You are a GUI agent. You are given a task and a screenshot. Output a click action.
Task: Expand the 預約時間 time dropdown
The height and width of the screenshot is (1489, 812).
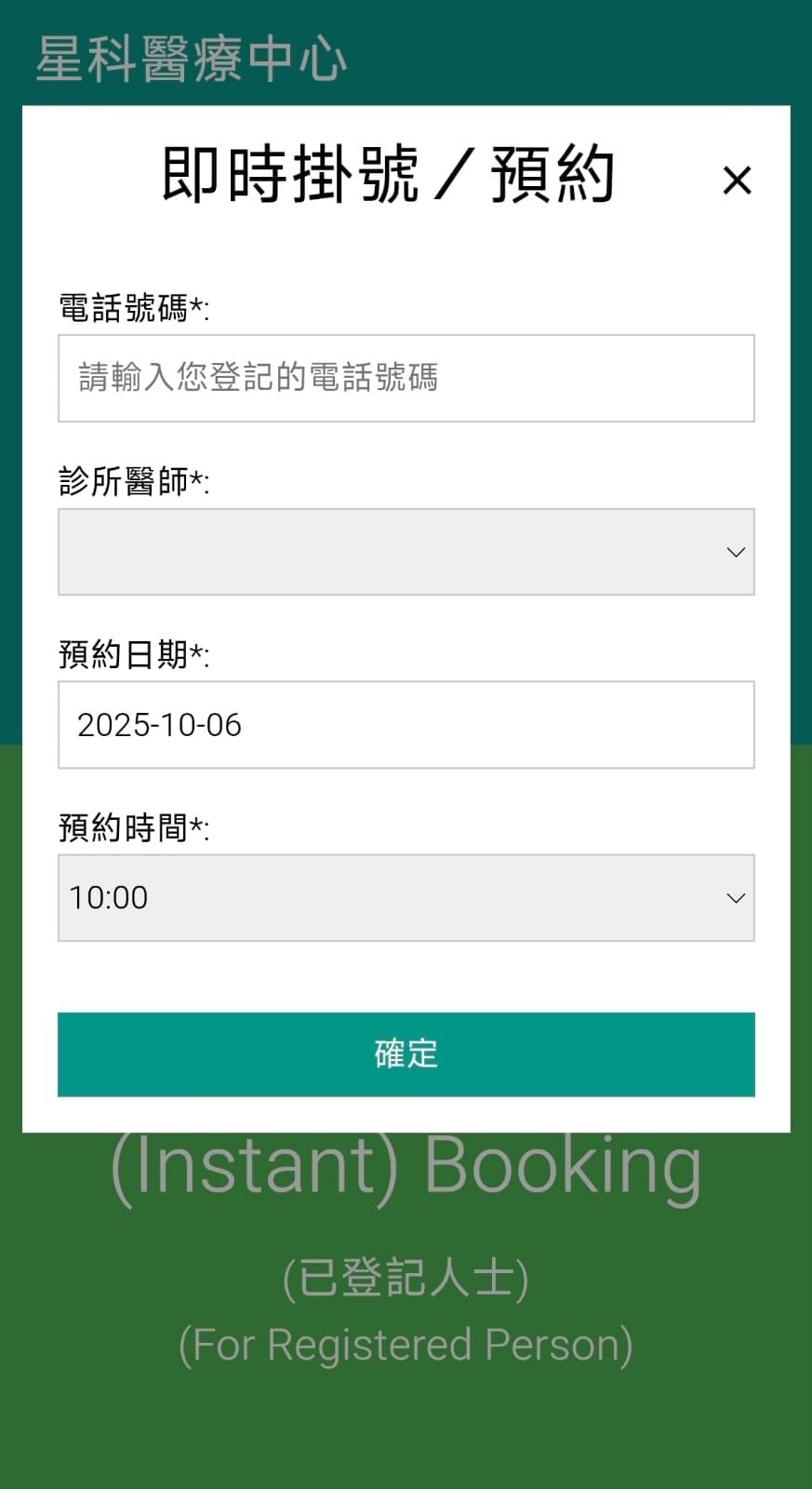(406, 898)
